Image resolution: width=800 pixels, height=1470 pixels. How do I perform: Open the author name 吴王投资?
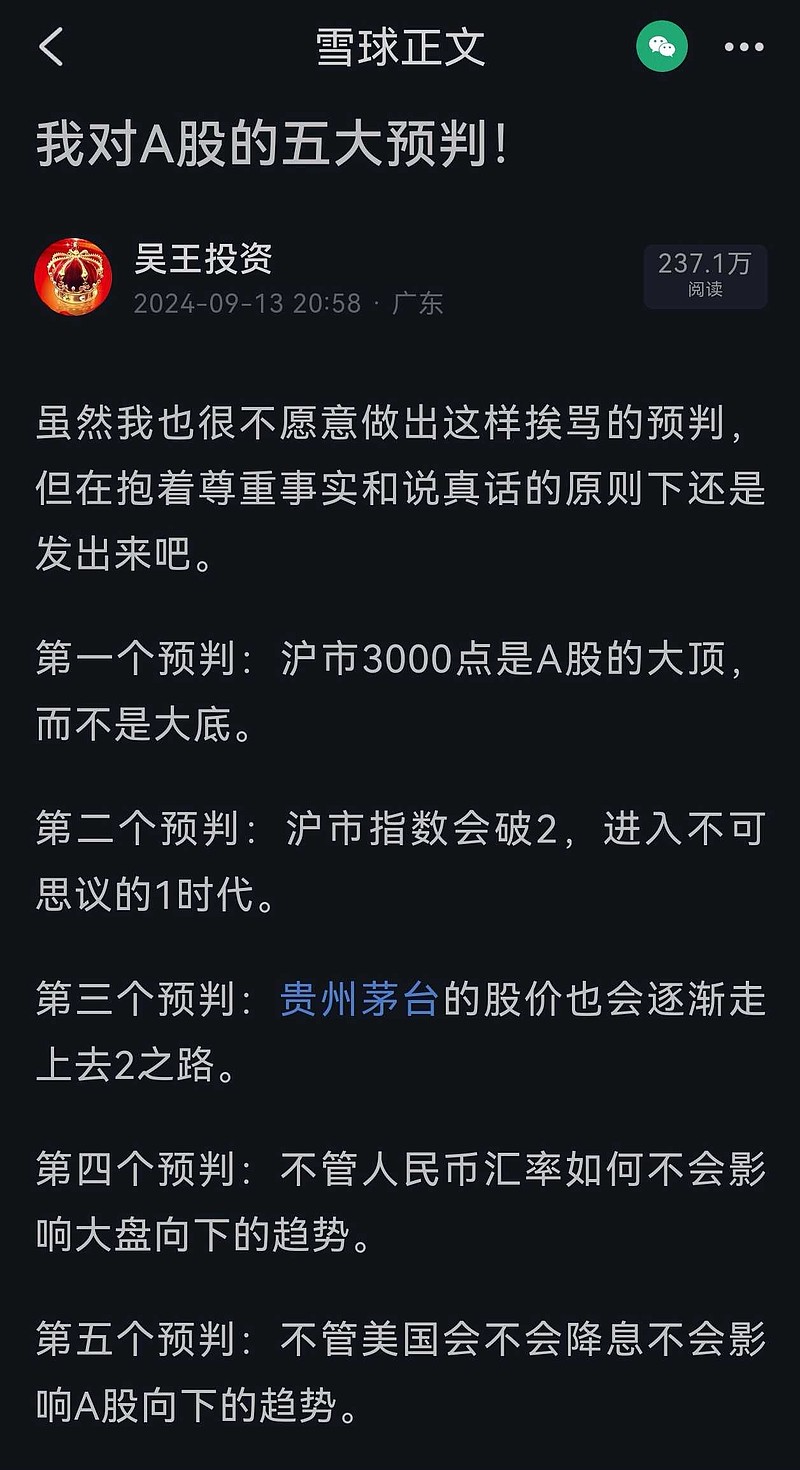[203, 260]
